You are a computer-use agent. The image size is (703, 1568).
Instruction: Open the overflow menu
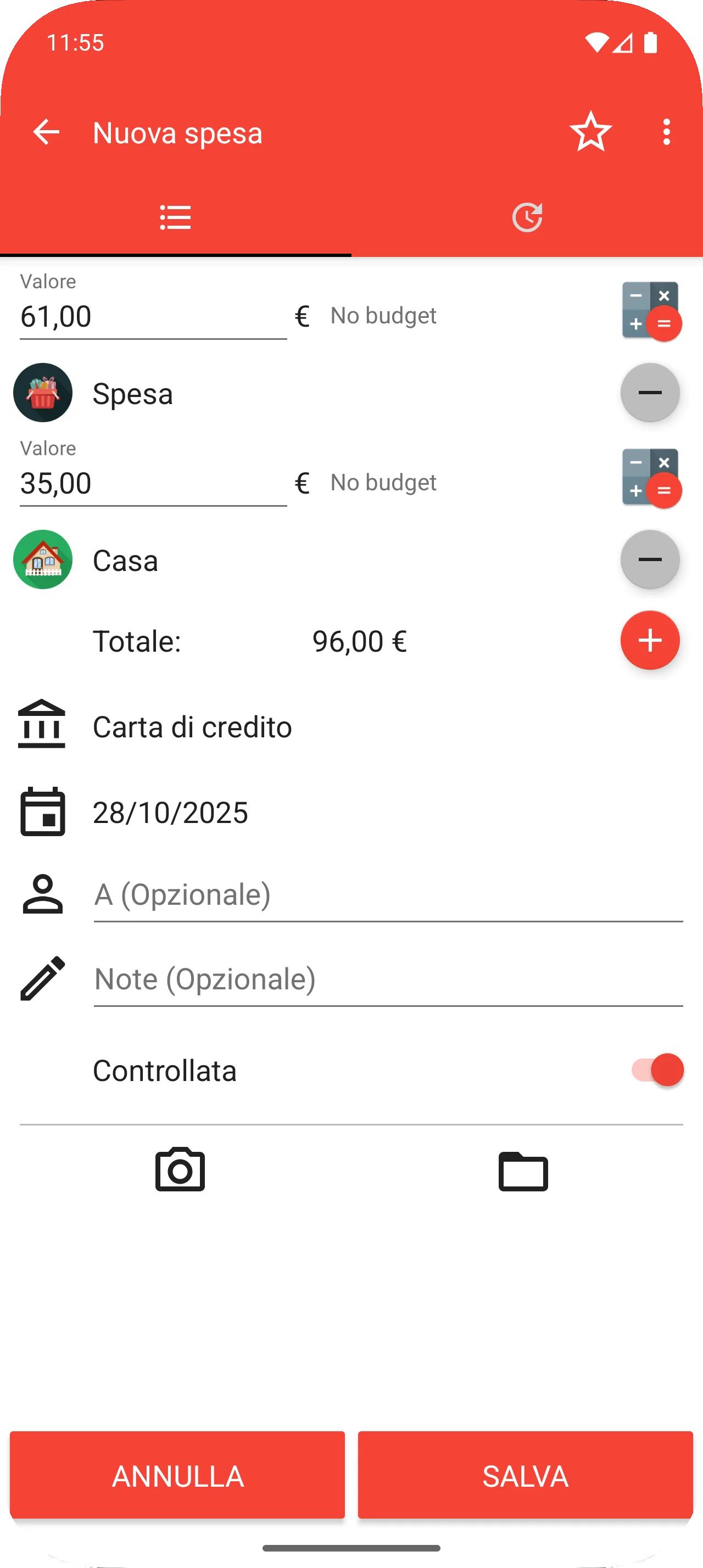(667, 132)
